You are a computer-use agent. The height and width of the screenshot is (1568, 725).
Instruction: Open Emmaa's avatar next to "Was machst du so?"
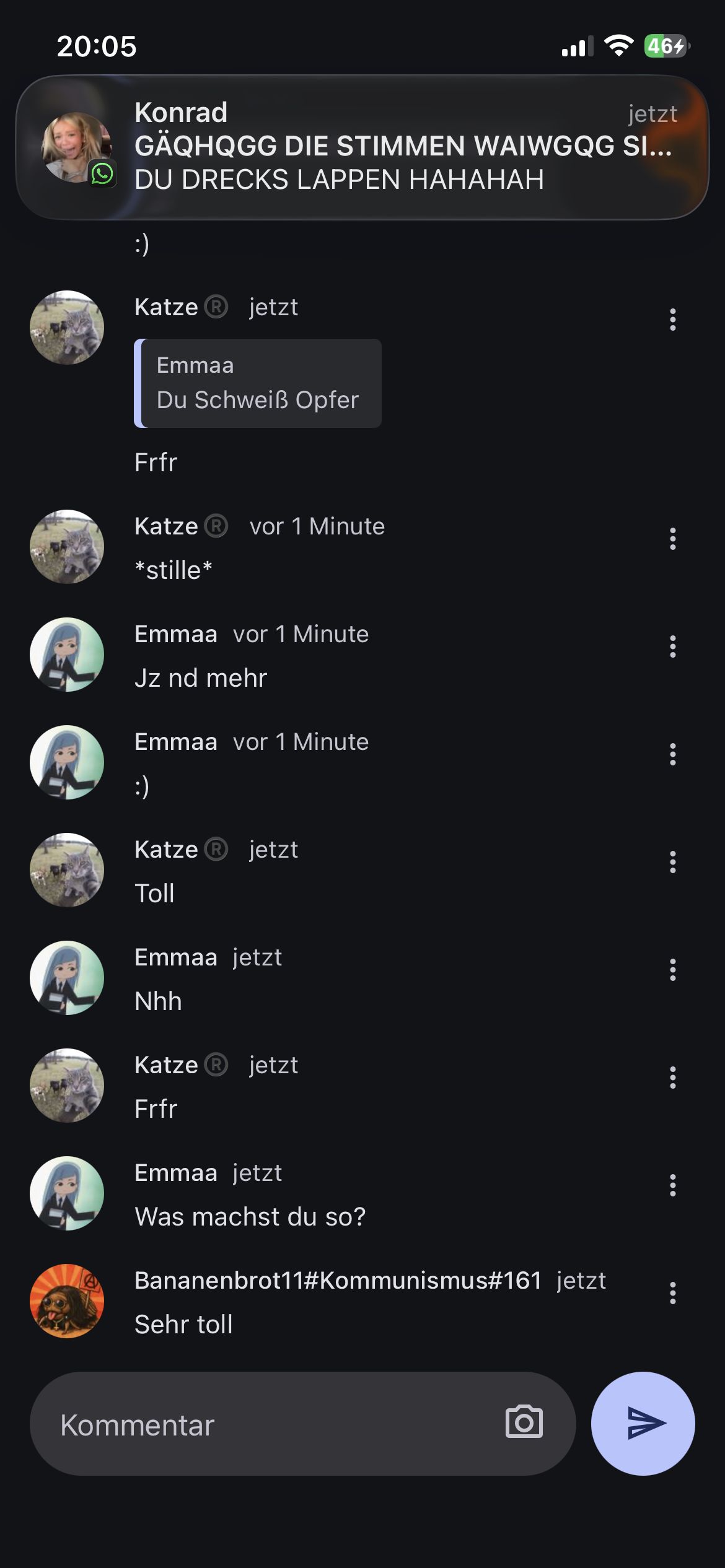click(67, 1193)
